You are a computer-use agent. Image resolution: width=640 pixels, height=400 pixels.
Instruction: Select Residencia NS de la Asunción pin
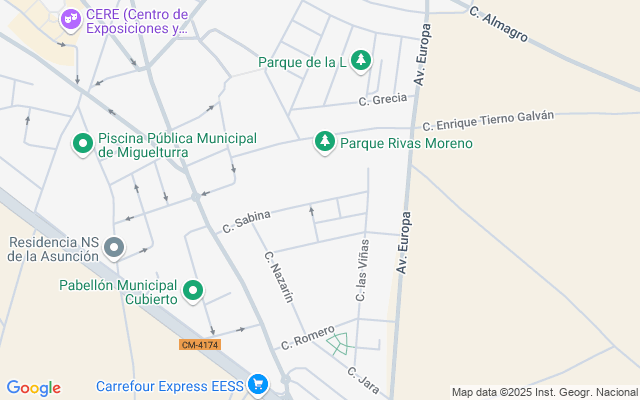click(115, 247)
